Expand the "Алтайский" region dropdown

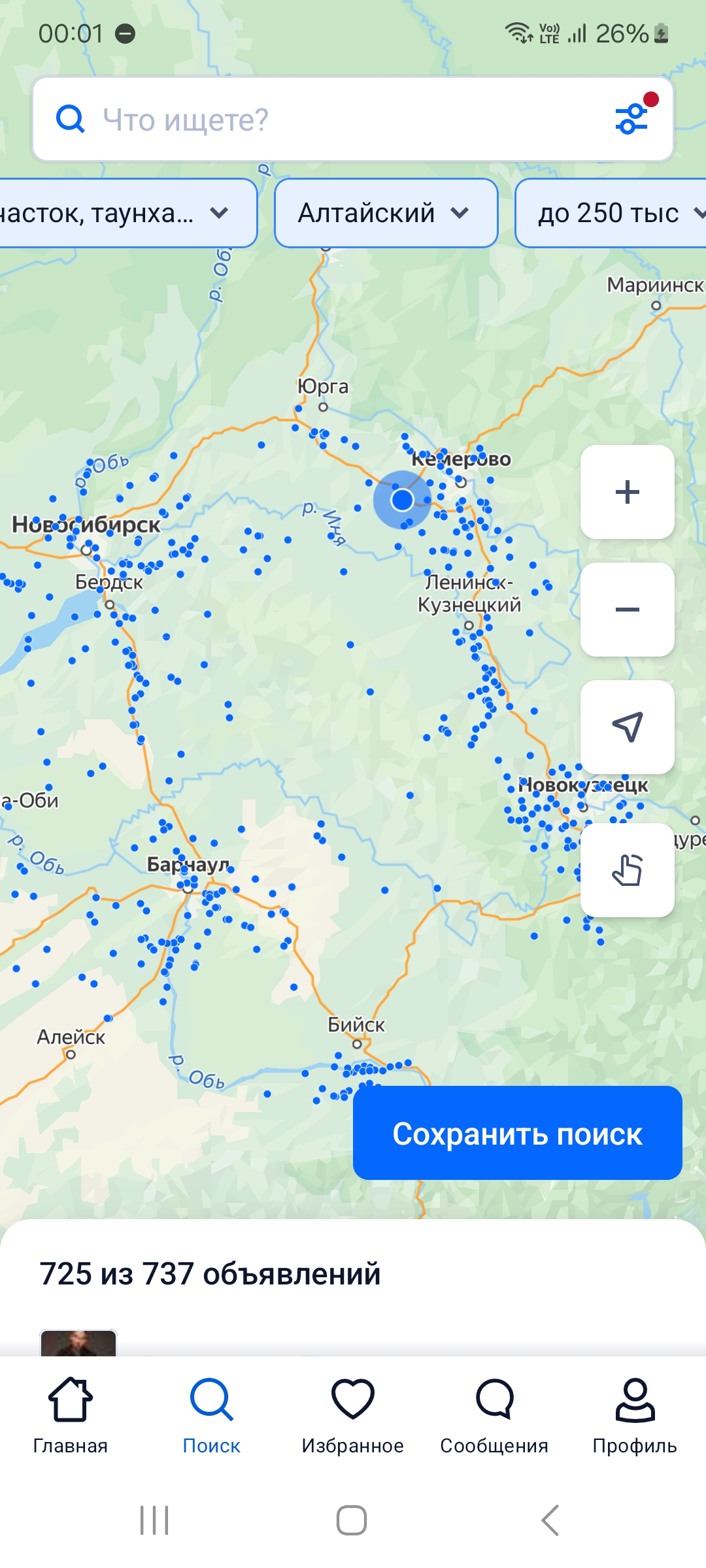click(x=386, y=213)
